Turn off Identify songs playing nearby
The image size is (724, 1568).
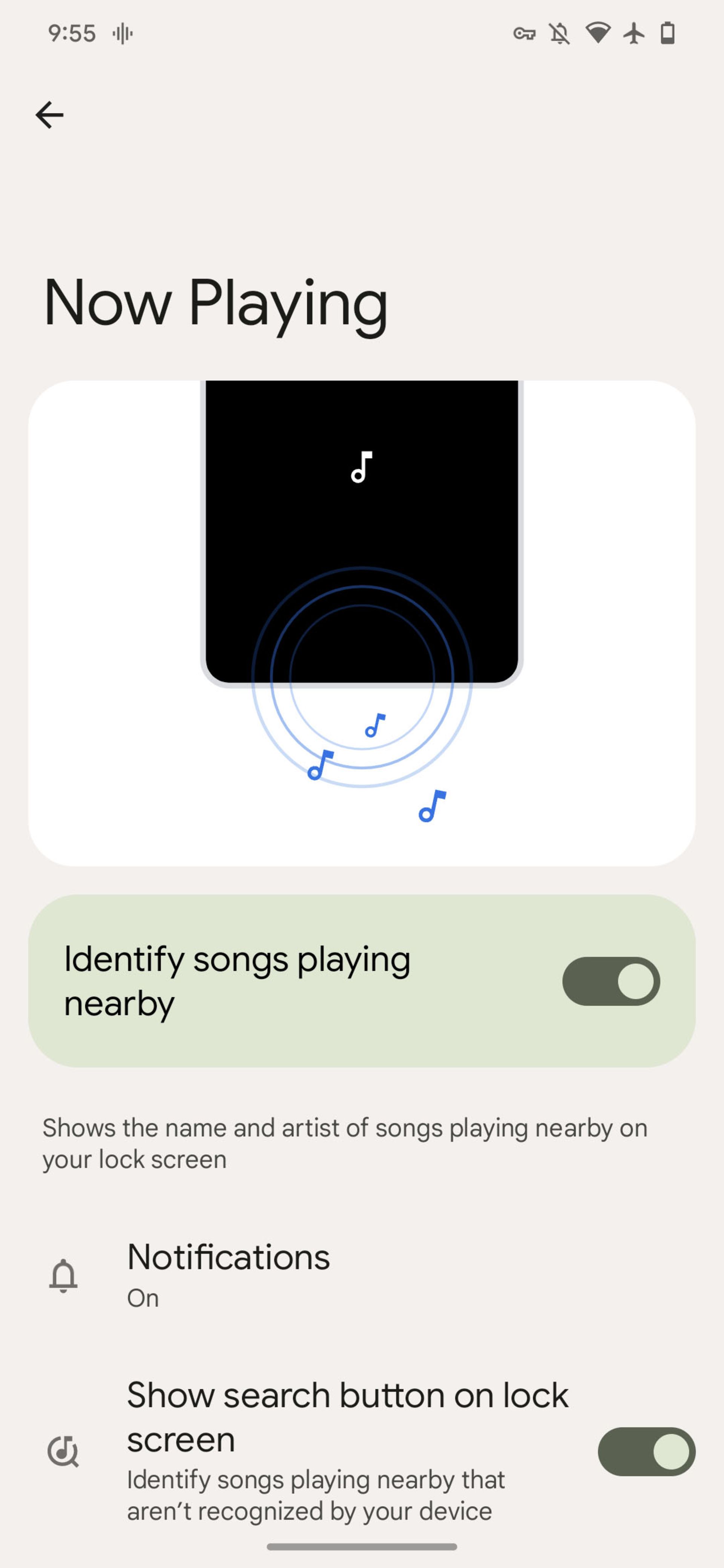tap(611, 981)
